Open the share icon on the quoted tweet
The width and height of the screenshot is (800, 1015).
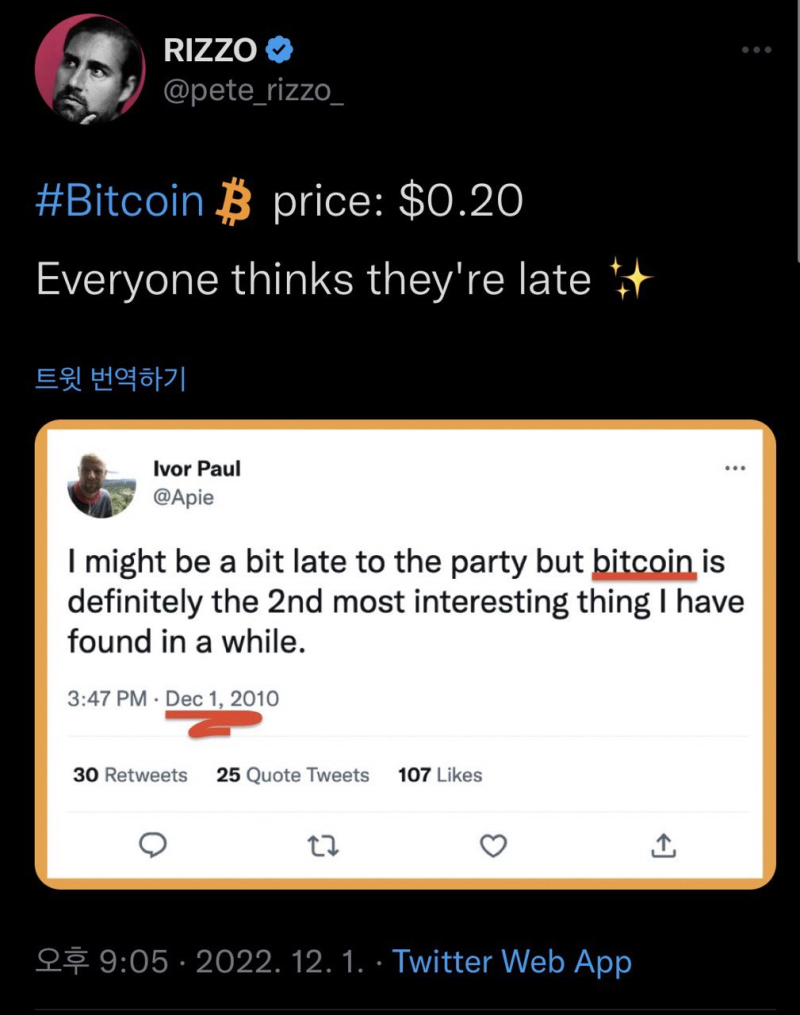click(x=663, y=845)
